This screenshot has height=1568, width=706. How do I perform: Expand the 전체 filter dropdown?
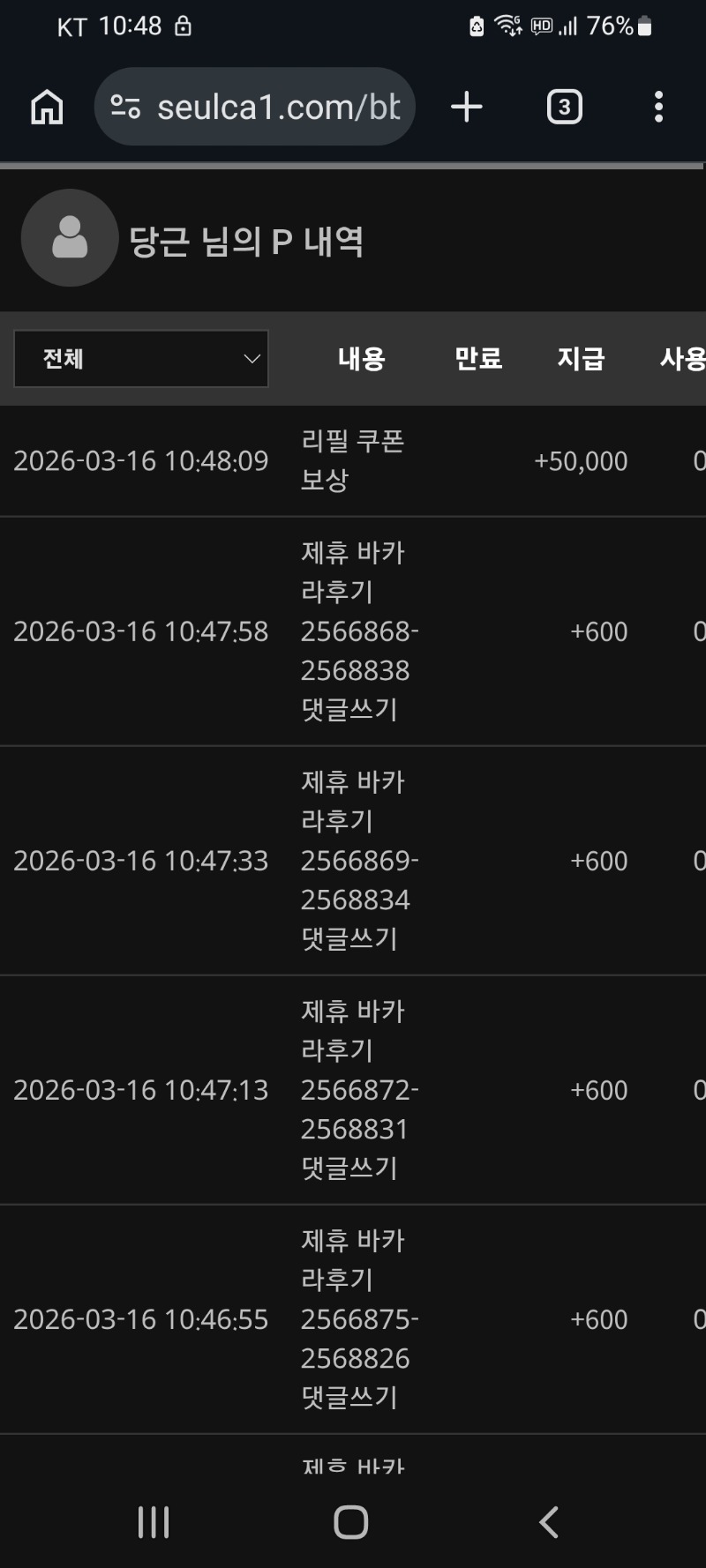141,359
